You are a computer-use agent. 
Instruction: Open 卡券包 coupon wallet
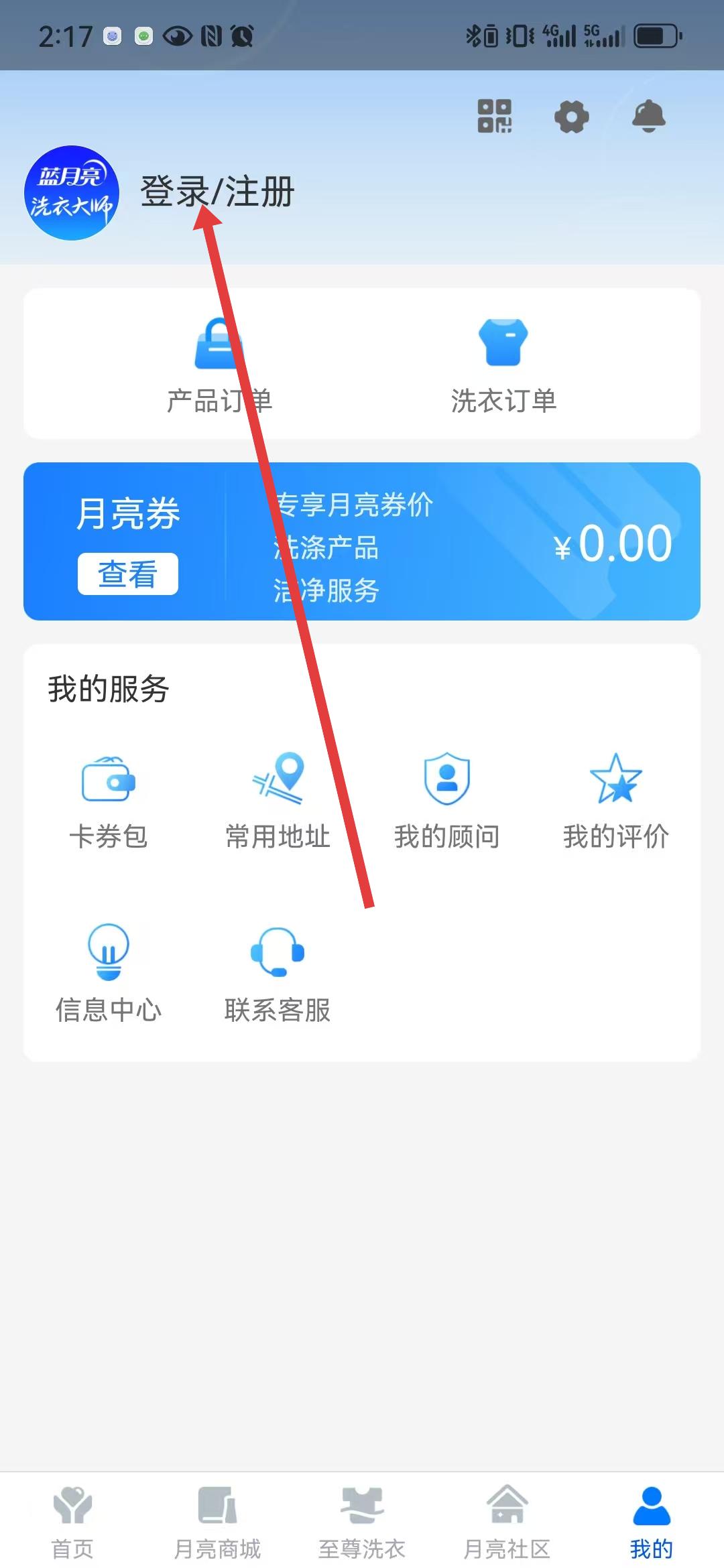click(109, 802)
